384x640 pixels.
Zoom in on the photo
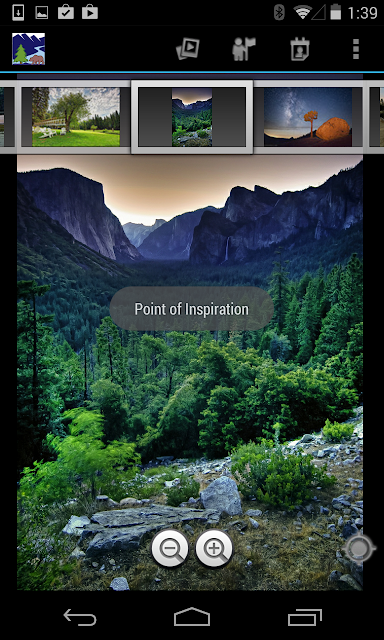pos(214,549)
